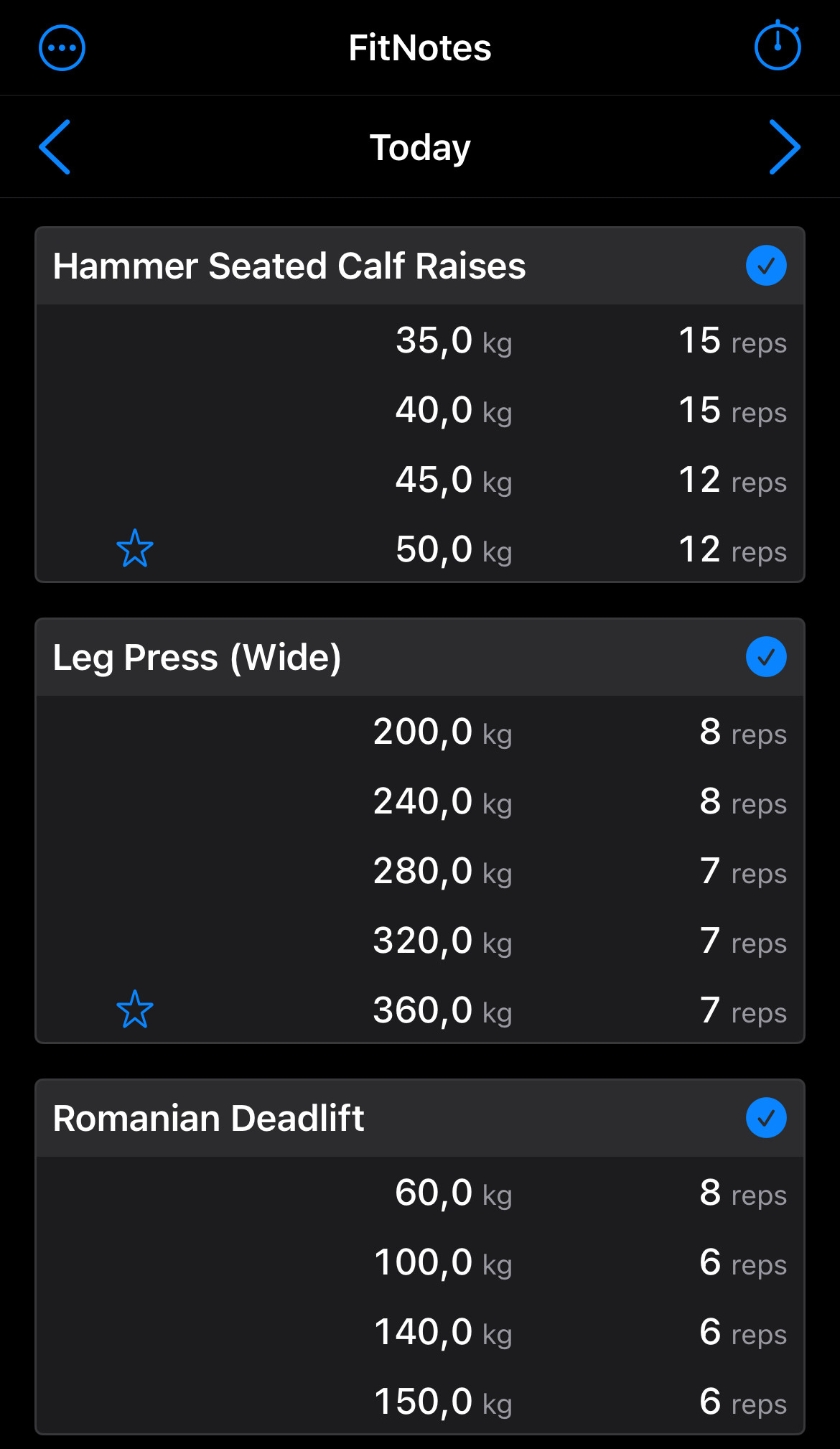Open the more options menu
Screen dimensions: 840x1449
pos(62,48)
